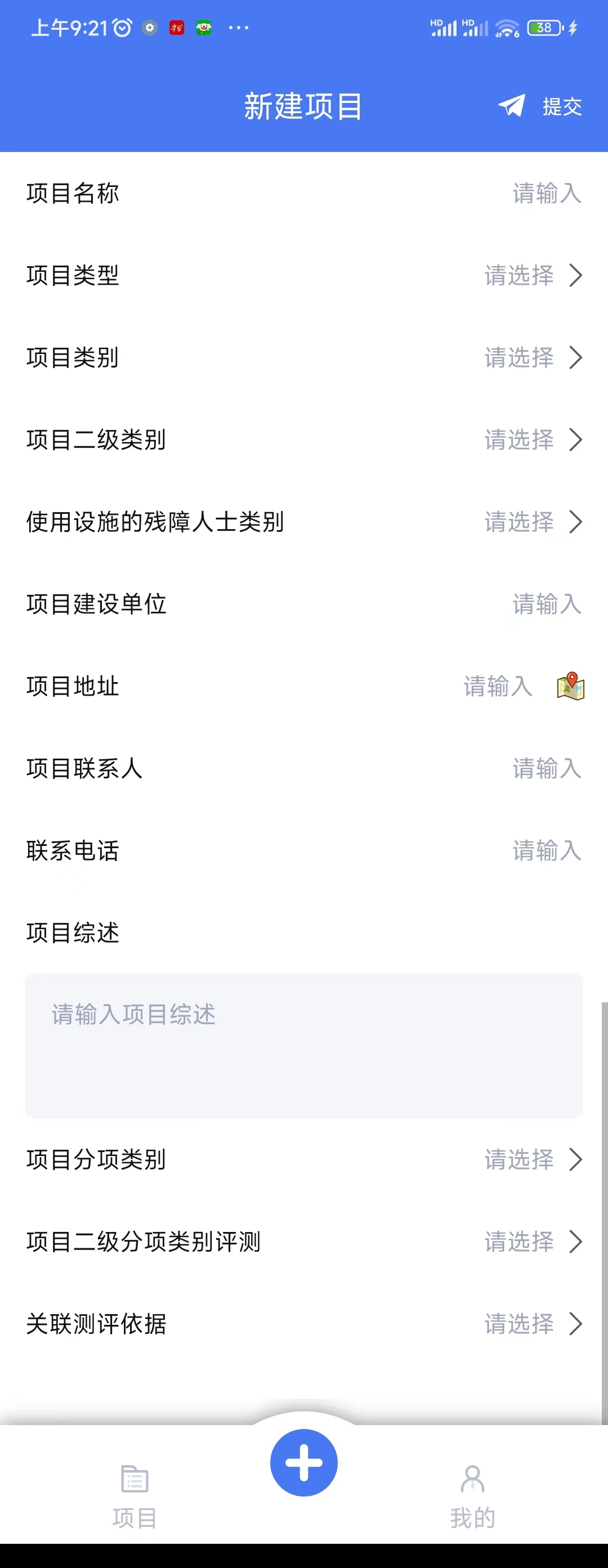
Task: Open the 项目分项类别 picker
Action: [x=532, y=1159]
